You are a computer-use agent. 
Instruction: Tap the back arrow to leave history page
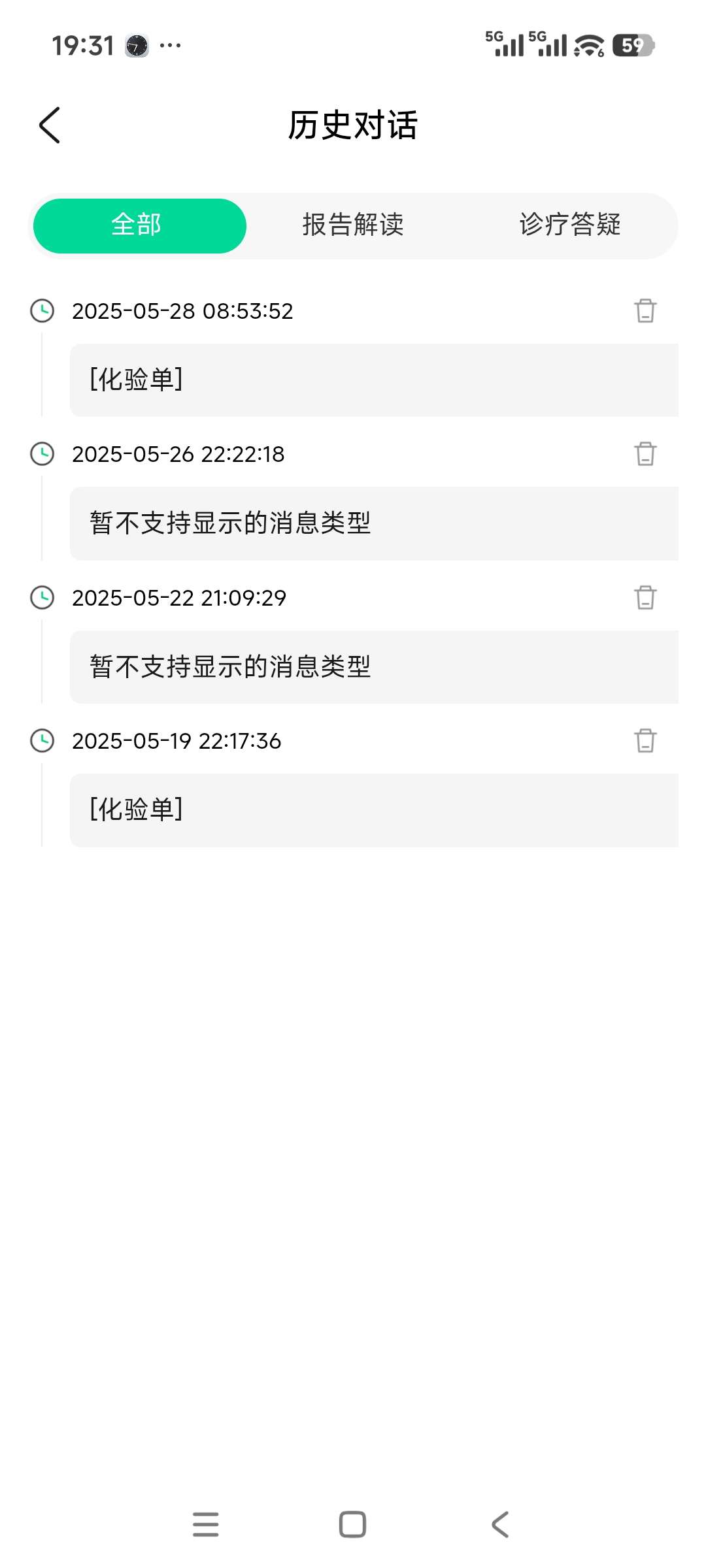click(x=50, y=125)
